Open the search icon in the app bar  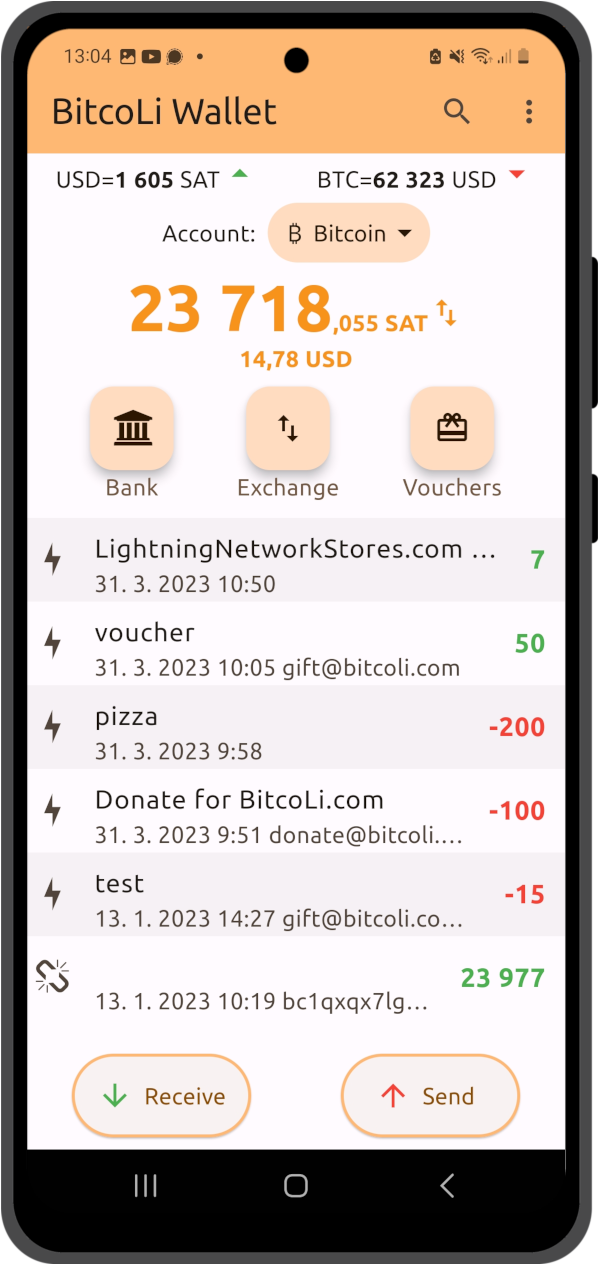coord(457,112)
